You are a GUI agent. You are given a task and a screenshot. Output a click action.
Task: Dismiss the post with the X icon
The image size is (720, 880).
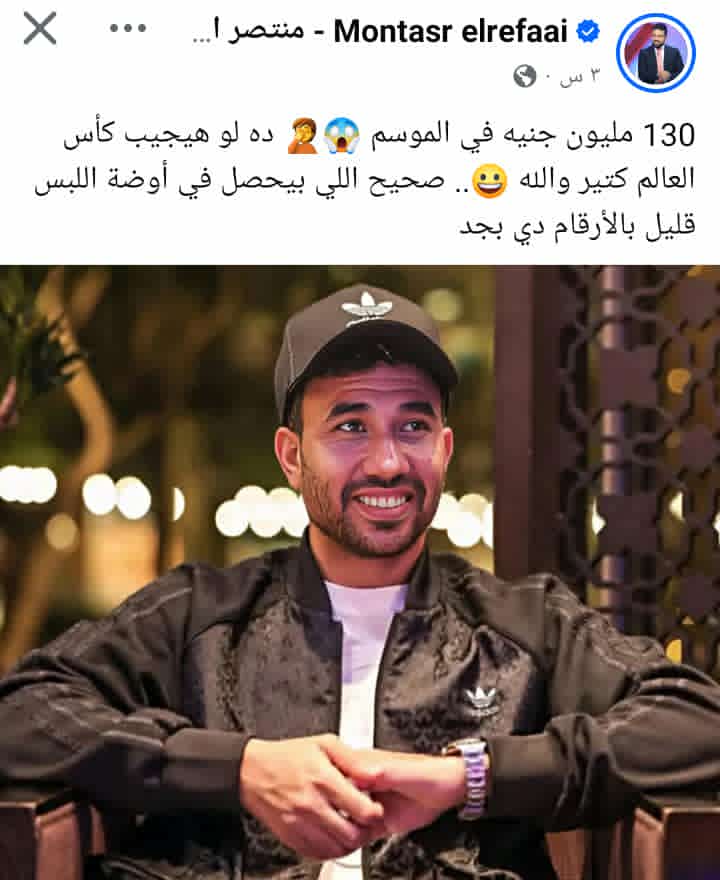point(40,29)
